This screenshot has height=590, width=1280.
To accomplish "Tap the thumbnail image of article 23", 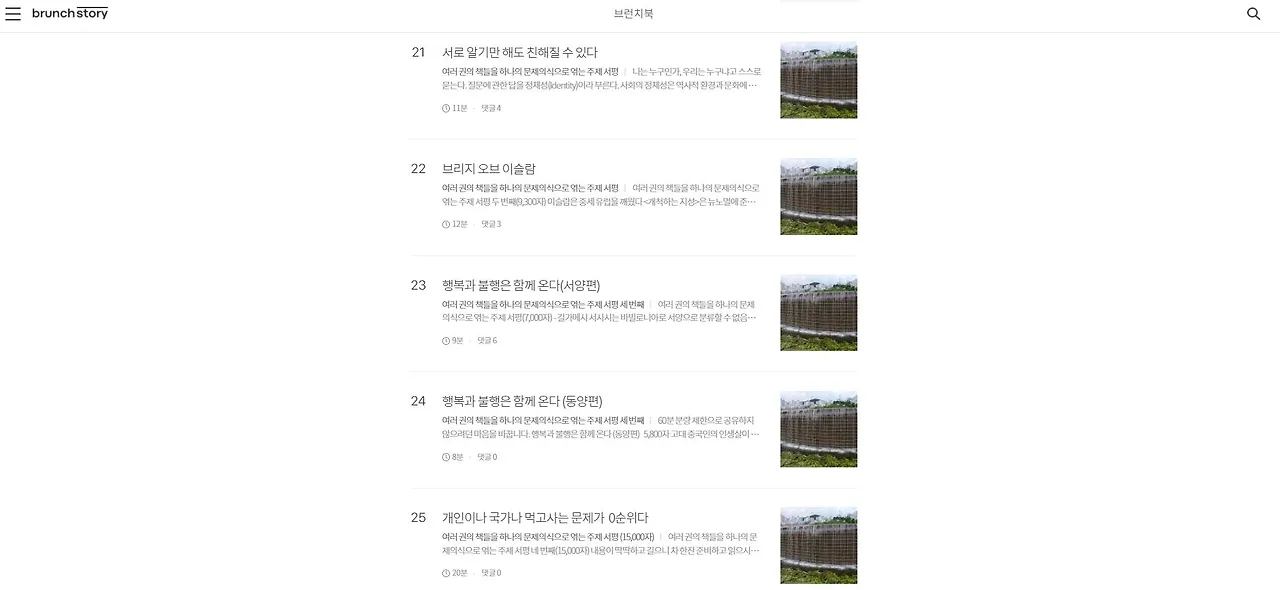I will [818, 313].
